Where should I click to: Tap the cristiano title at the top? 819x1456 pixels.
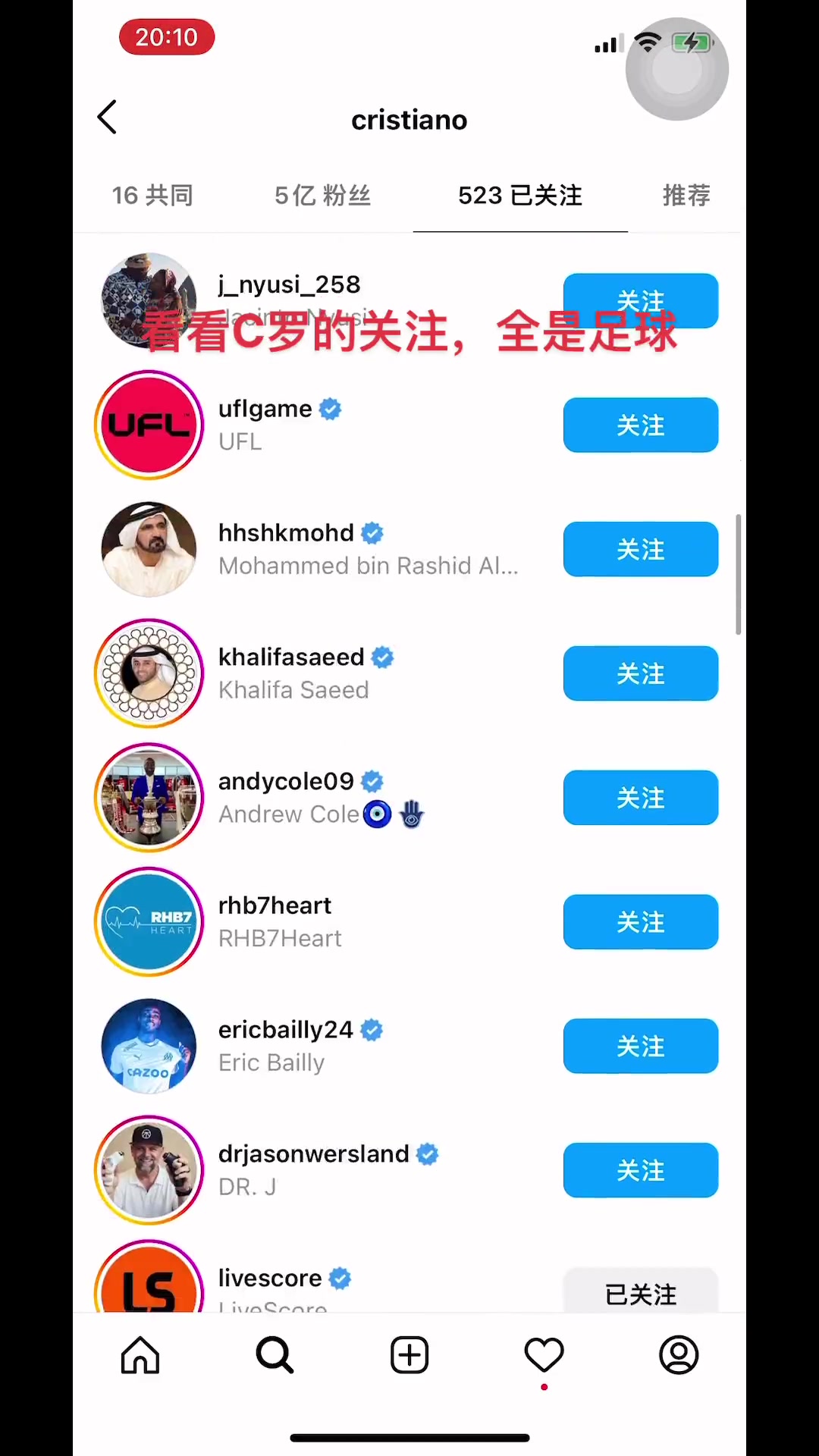[x=409, y=119]
